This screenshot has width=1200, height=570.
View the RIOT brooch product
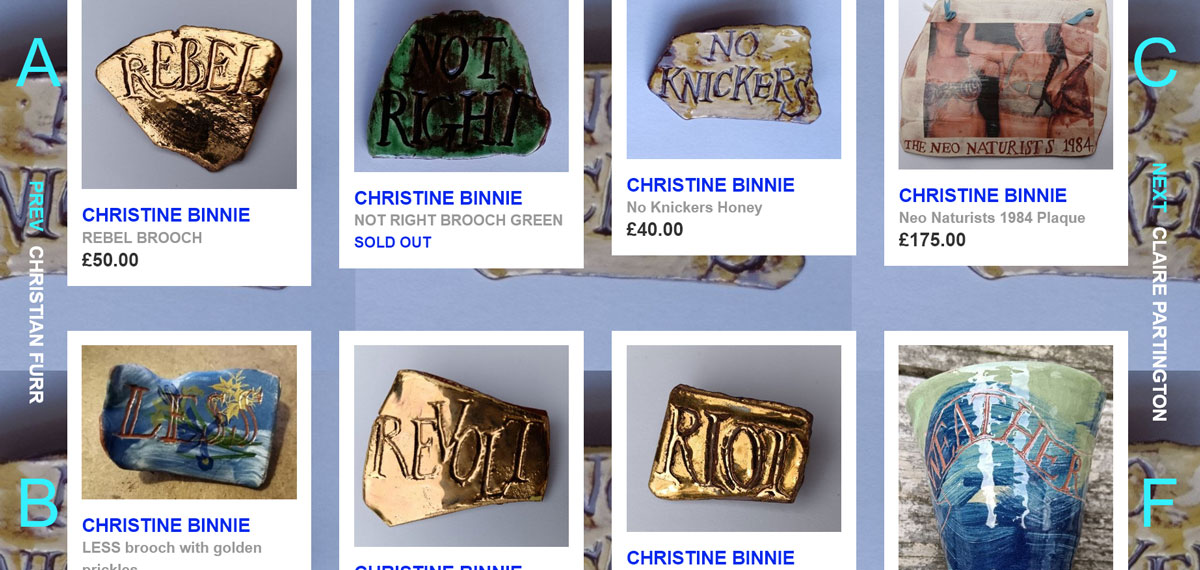tap(733, 438)
